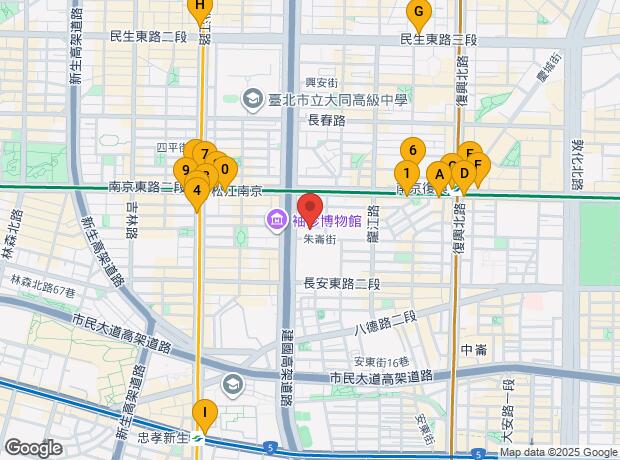Viewport: 620px width, 460px height.
Task: Tap the orange marker numbered 4
Action: coord(197,192)
